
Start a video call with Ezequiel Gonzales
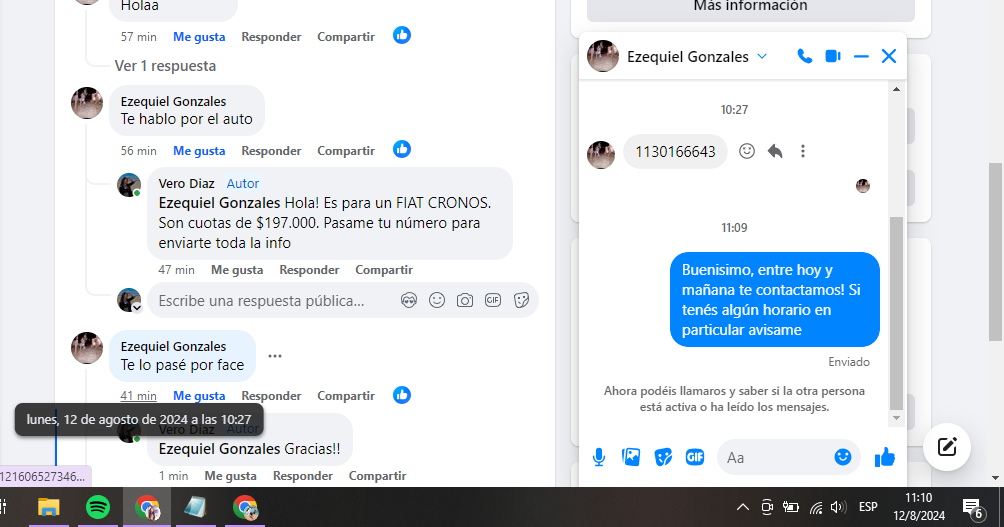832,57
